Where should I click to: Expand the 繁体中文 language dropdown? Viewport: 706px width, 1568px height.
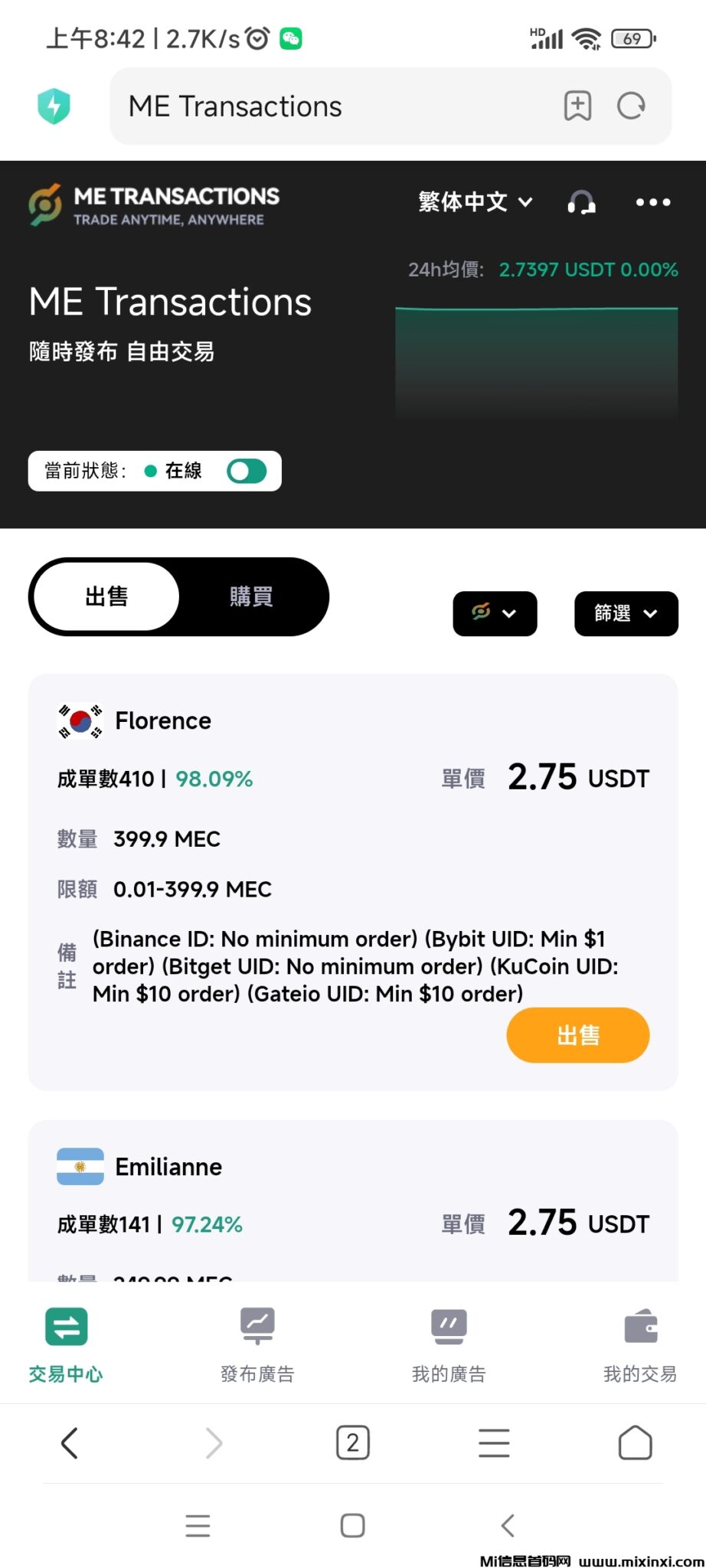click(475, 202)
